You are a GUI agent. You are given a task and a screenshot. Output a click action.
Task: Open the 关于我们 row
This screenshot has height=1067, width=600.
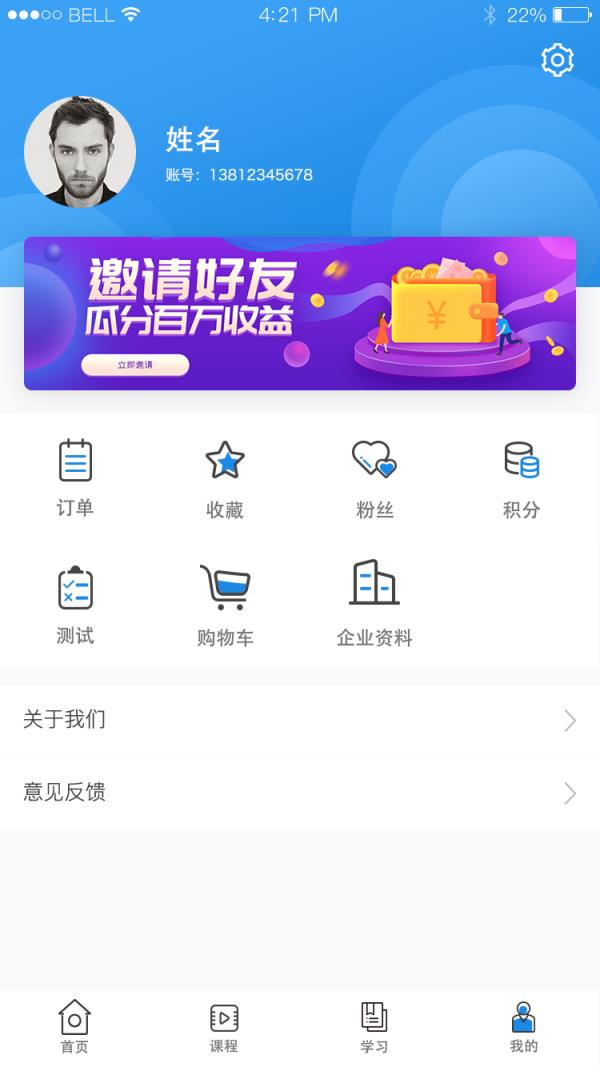pos(300,720)
